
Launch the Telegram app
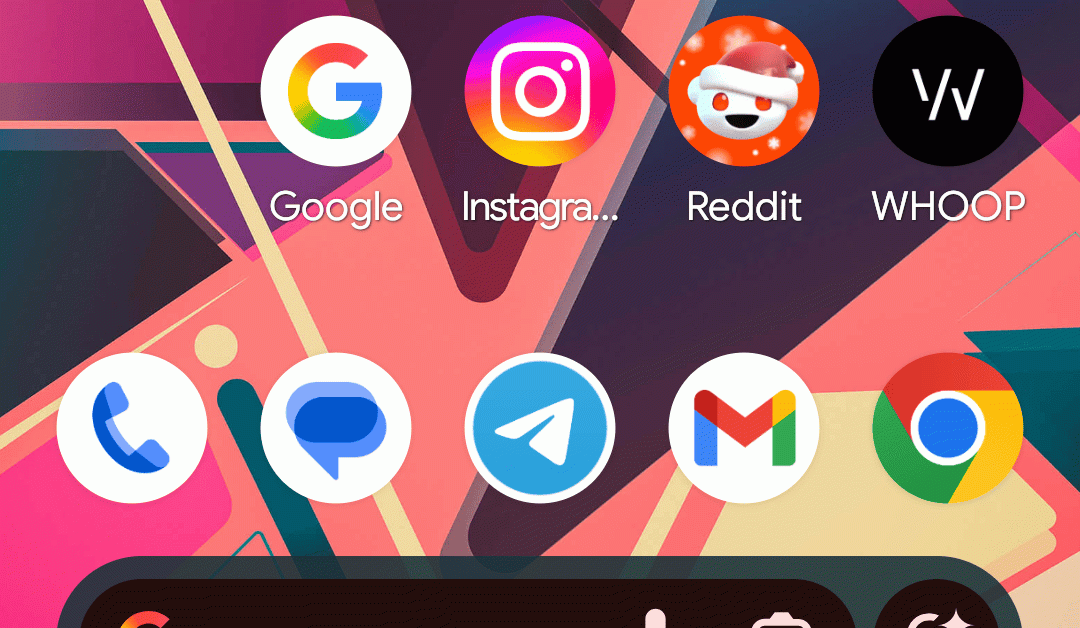pos(540,428)
